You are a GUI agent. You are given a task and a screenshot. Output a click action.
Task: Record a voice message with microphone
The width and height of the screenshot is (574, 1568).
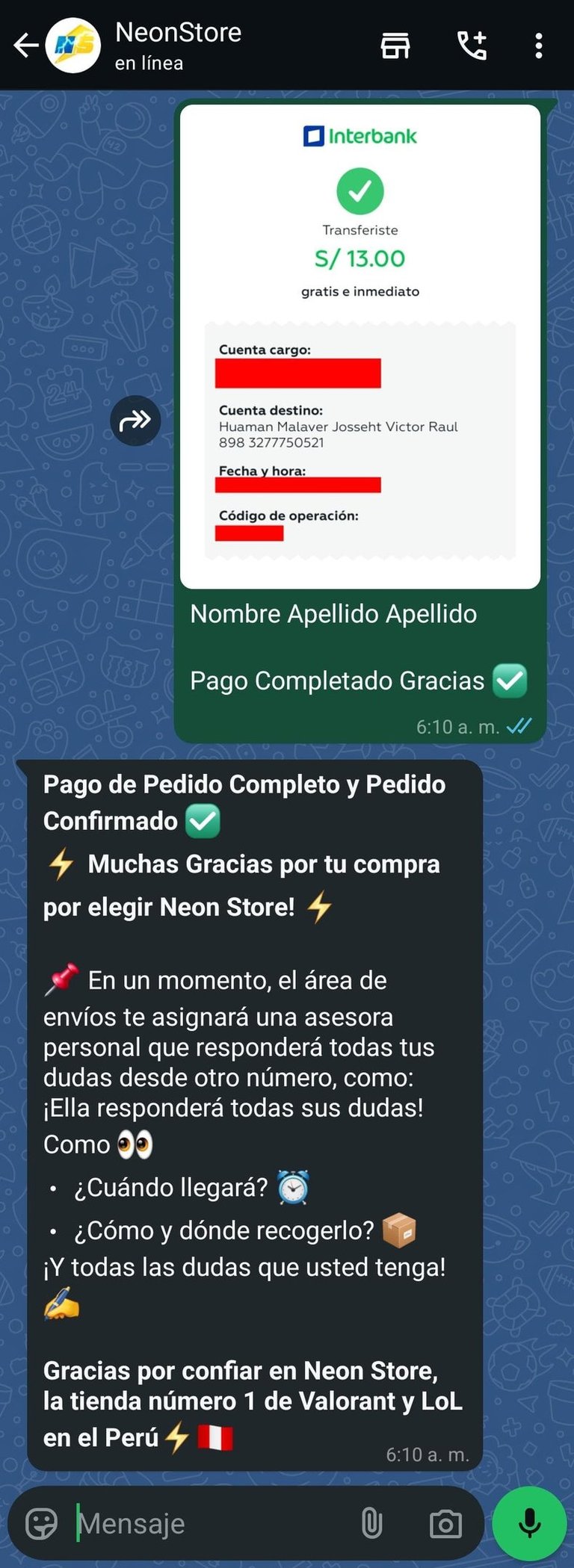529,1523
